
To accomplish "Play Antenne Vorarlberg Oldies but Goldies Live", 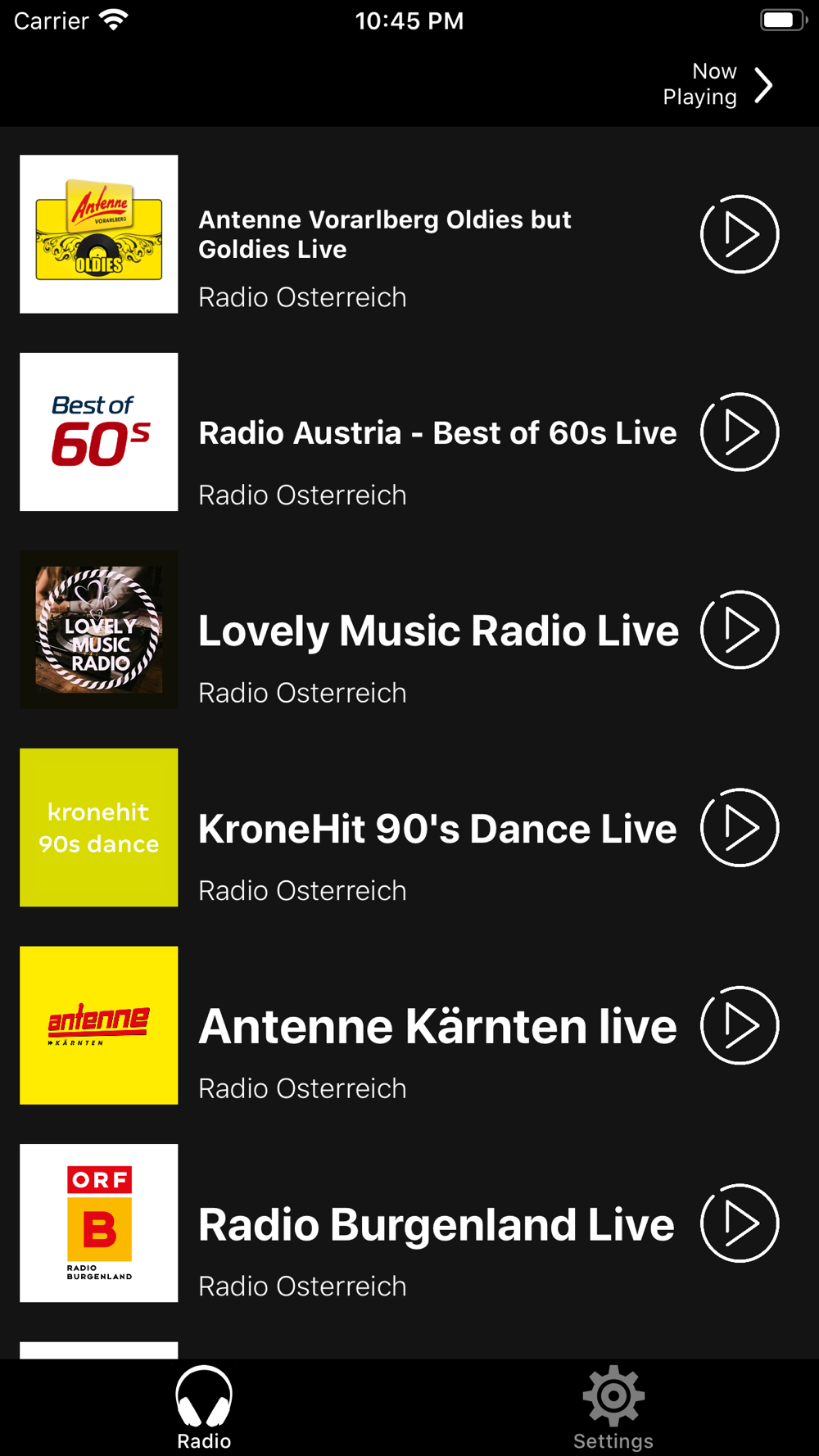I will 739,234.
